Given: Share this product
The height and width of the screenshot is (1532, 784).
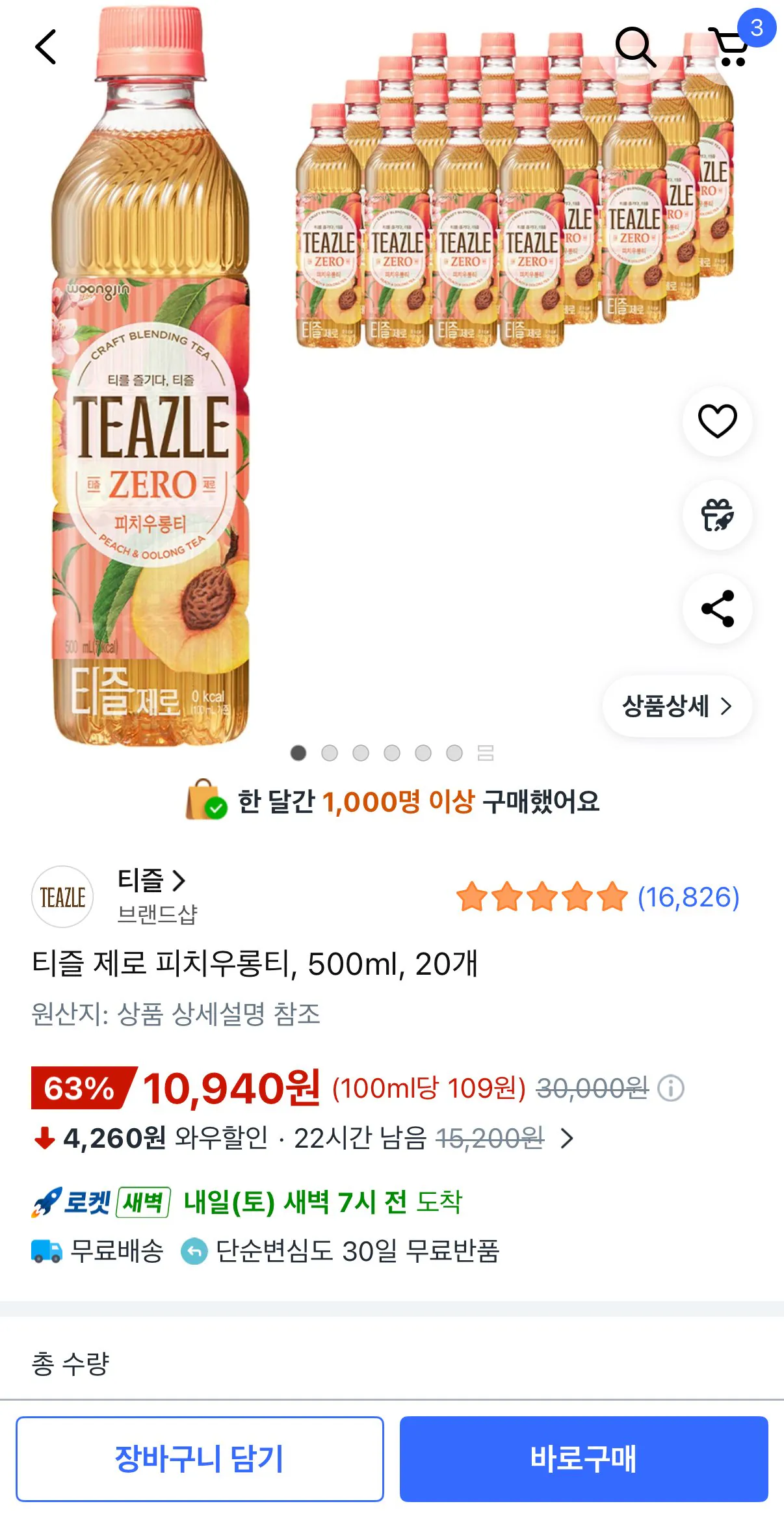Looking at the screenshot, I should click(717, 609).
